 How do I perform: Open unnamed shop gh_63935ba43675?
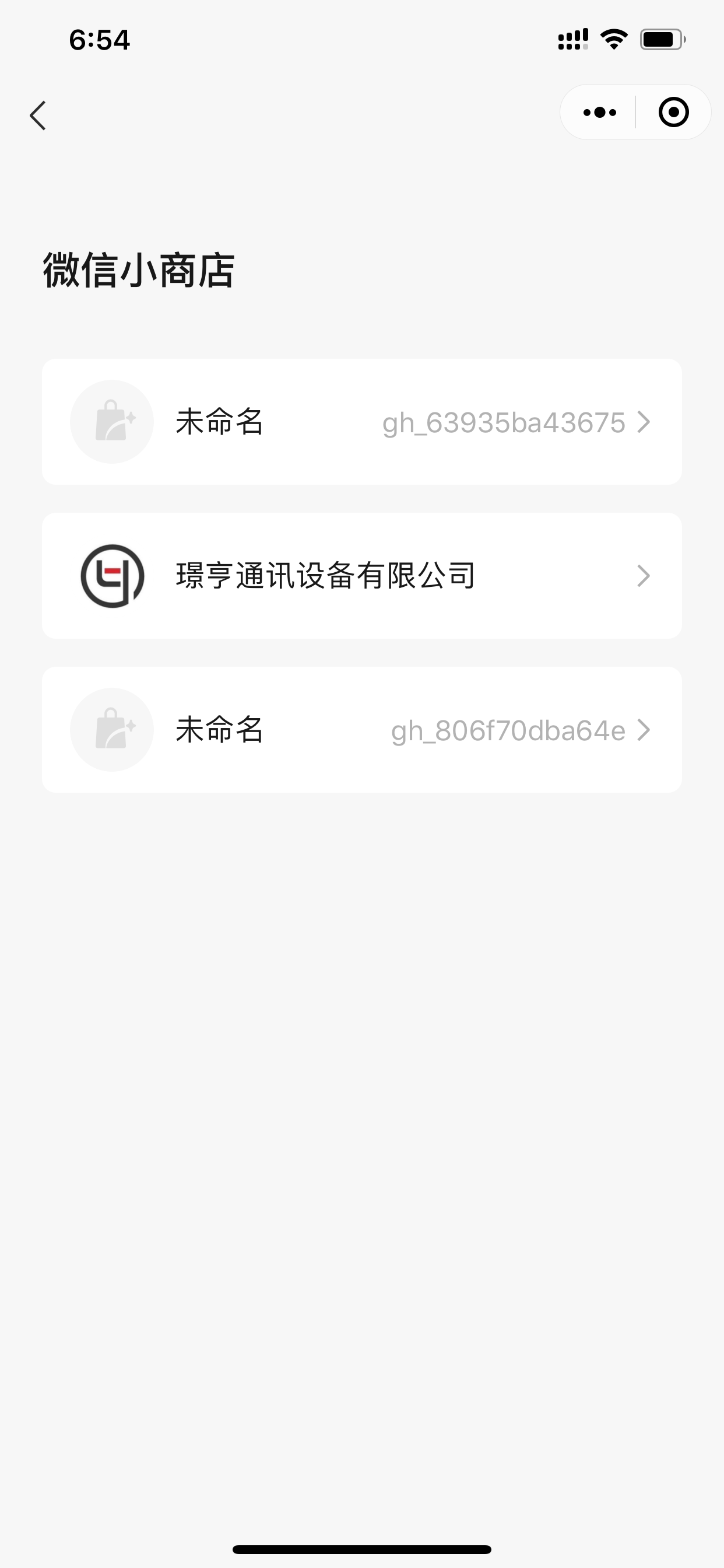pos(361,422)
